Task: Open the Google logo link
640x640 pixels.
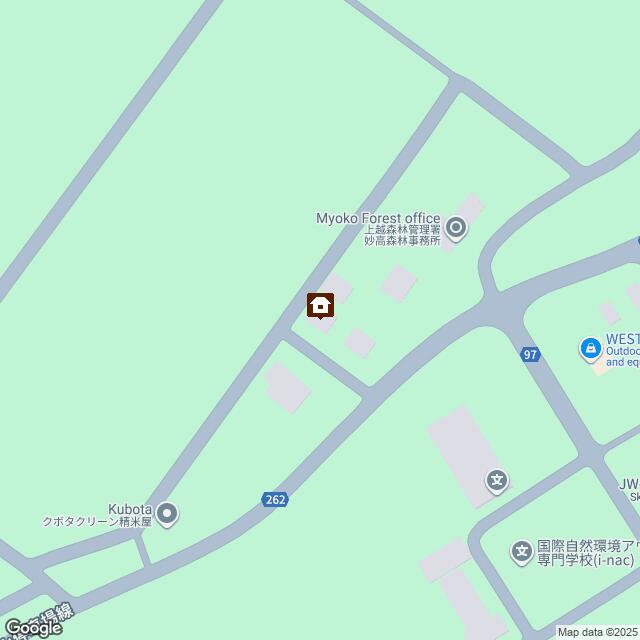Action: 32,627
